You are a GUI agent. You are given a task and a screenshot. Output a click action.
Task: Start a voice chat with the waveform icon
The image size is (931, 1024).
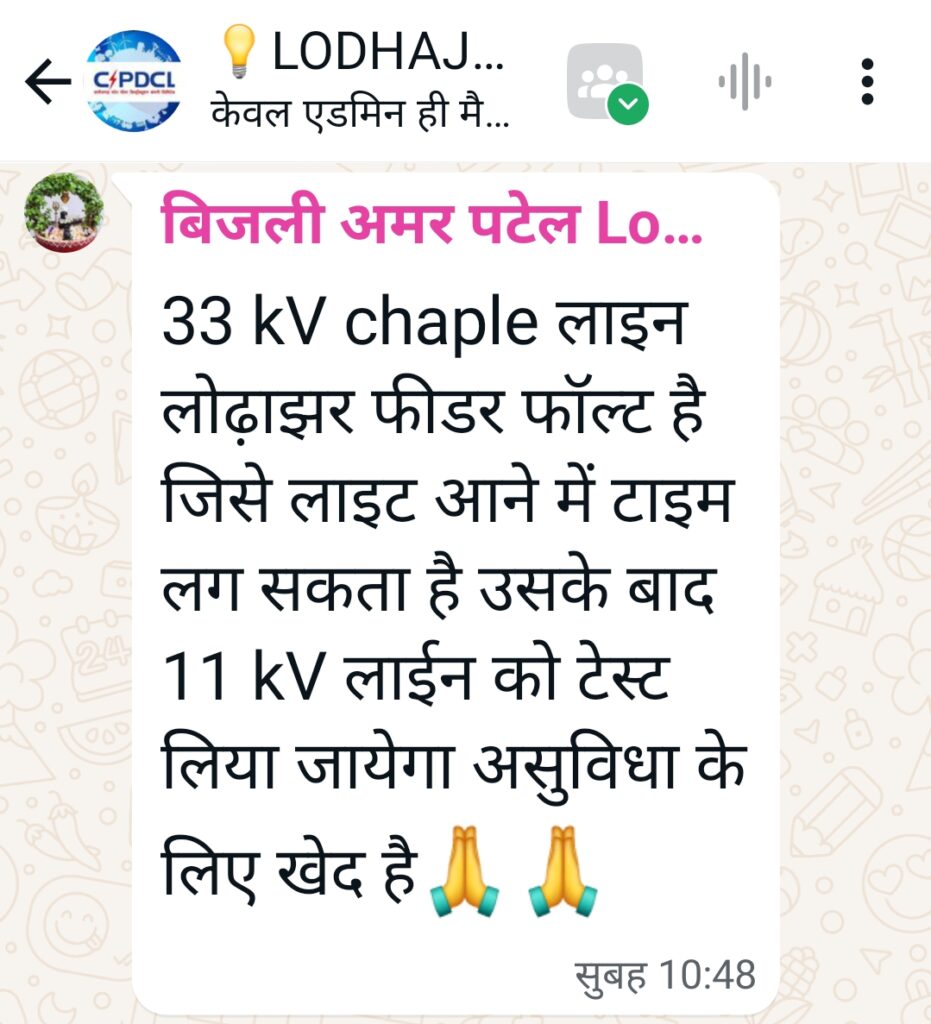[x=745, y=82]
